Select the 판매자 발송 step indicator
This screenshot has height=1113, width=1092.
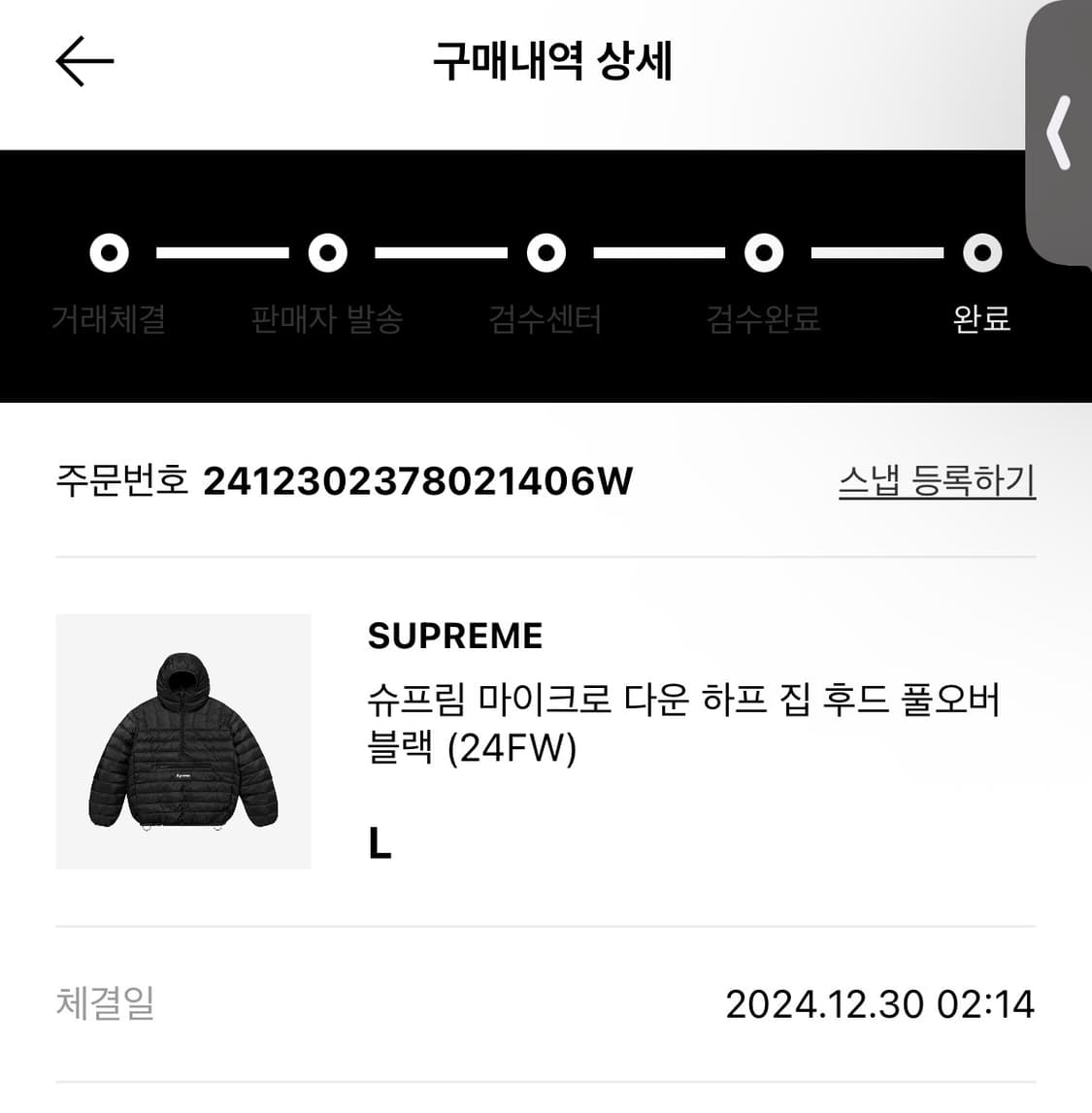[327, 252]
